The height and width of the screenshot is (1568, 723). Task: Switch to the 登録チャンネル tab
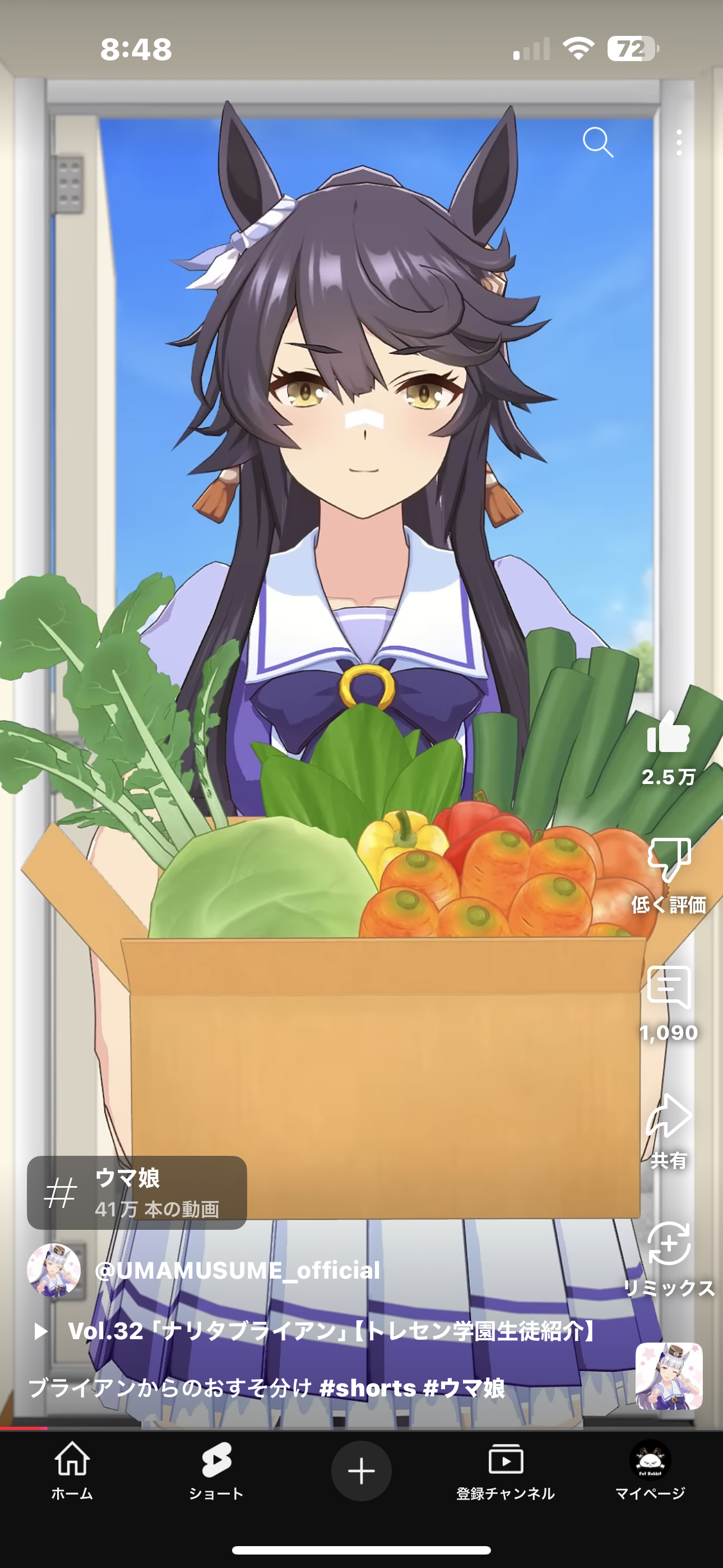click(x=505, y=1470)
